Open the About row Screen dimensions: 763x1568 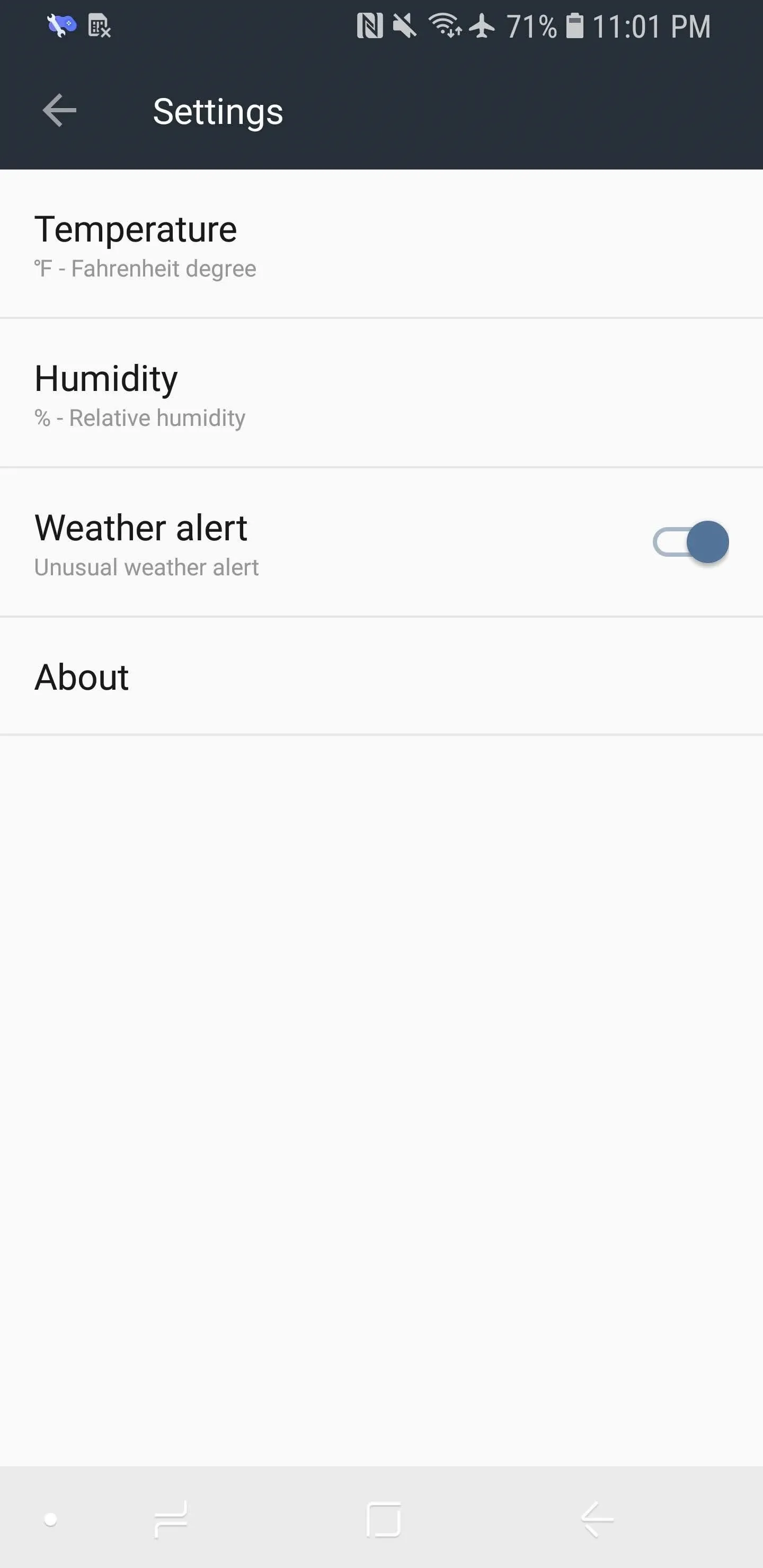381,676
